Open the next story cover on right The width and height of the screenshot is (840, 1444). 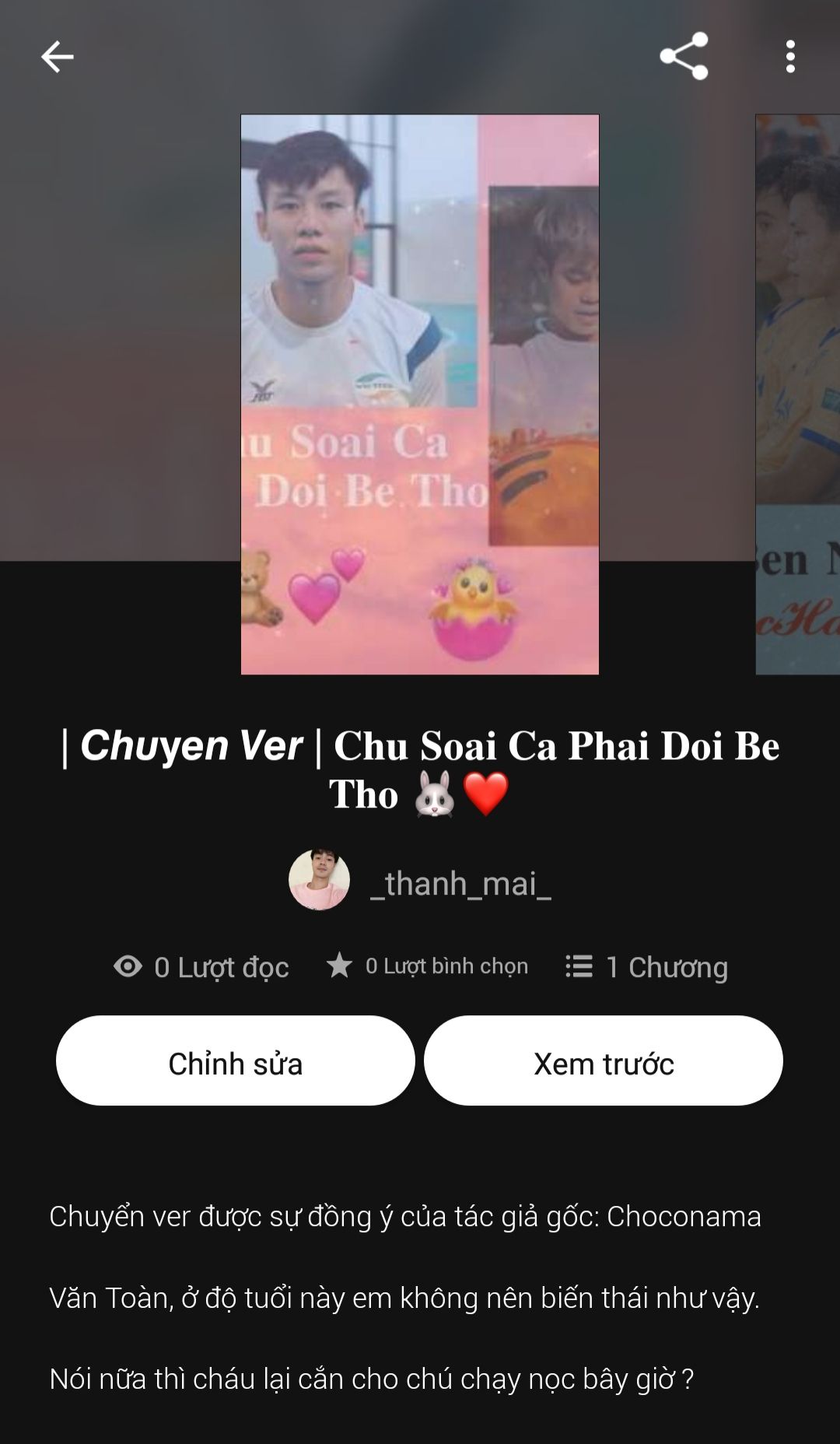coord(798,394)
